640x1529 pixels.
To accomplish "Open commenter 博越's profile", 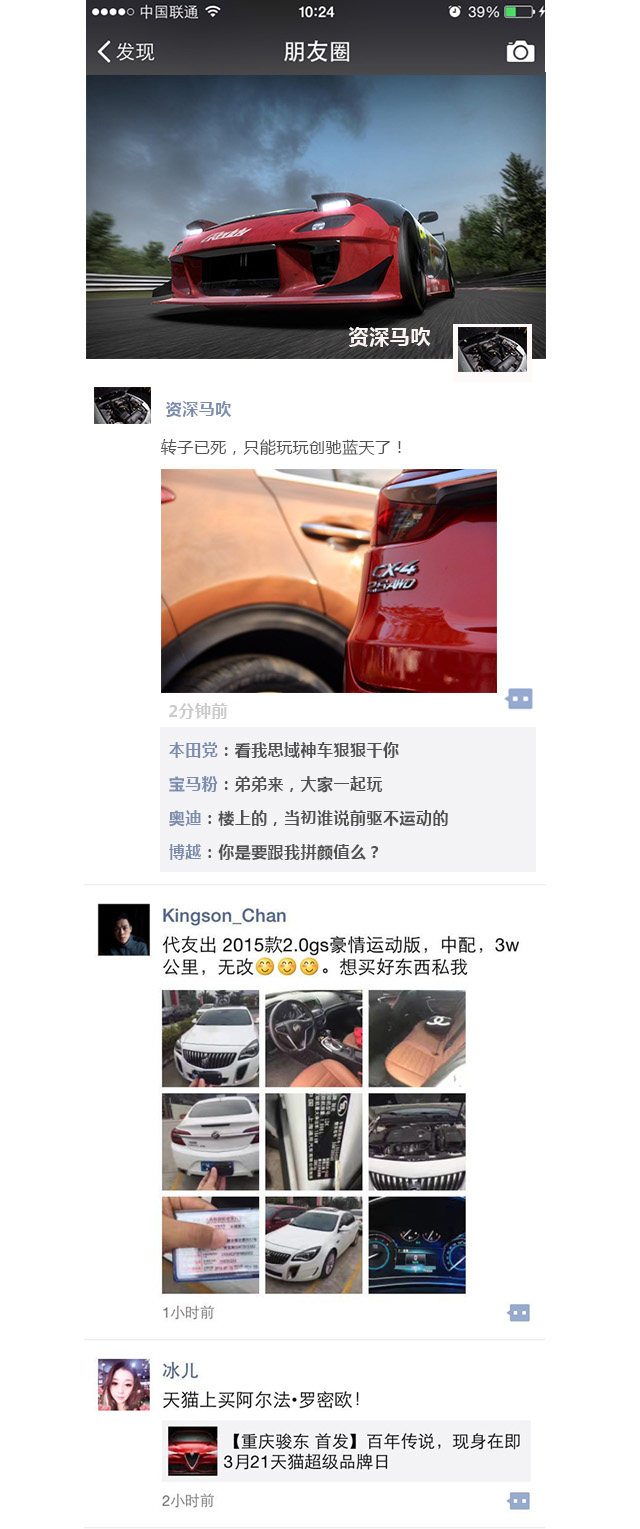I will [184, 852].
